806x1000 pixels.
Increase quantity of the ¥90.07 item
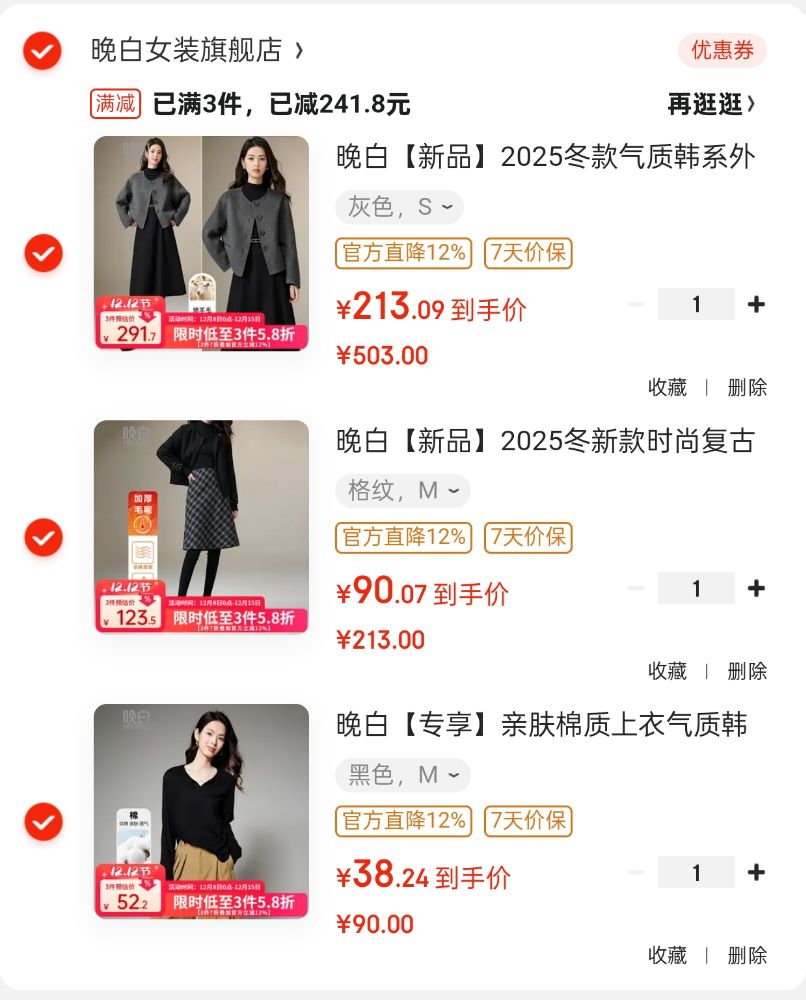756,588
